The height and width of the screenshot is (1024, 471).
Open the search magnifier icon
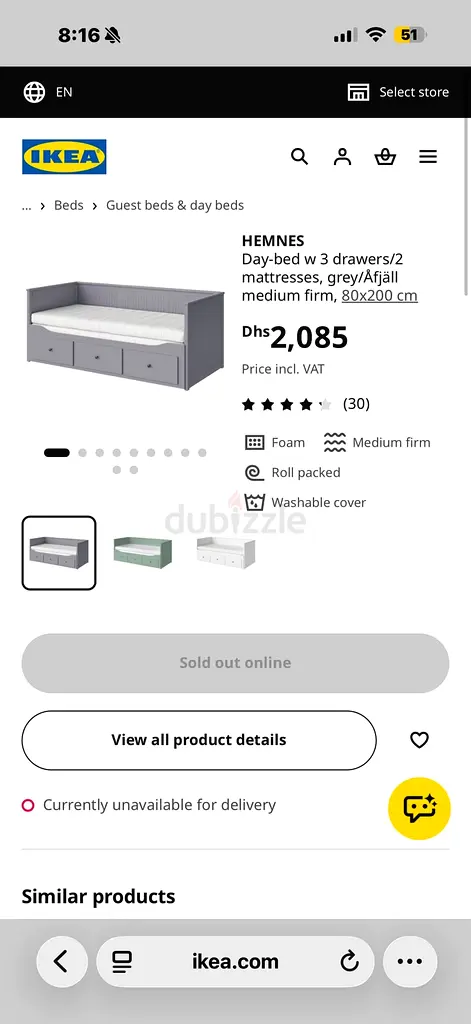(x=299, y=157)
